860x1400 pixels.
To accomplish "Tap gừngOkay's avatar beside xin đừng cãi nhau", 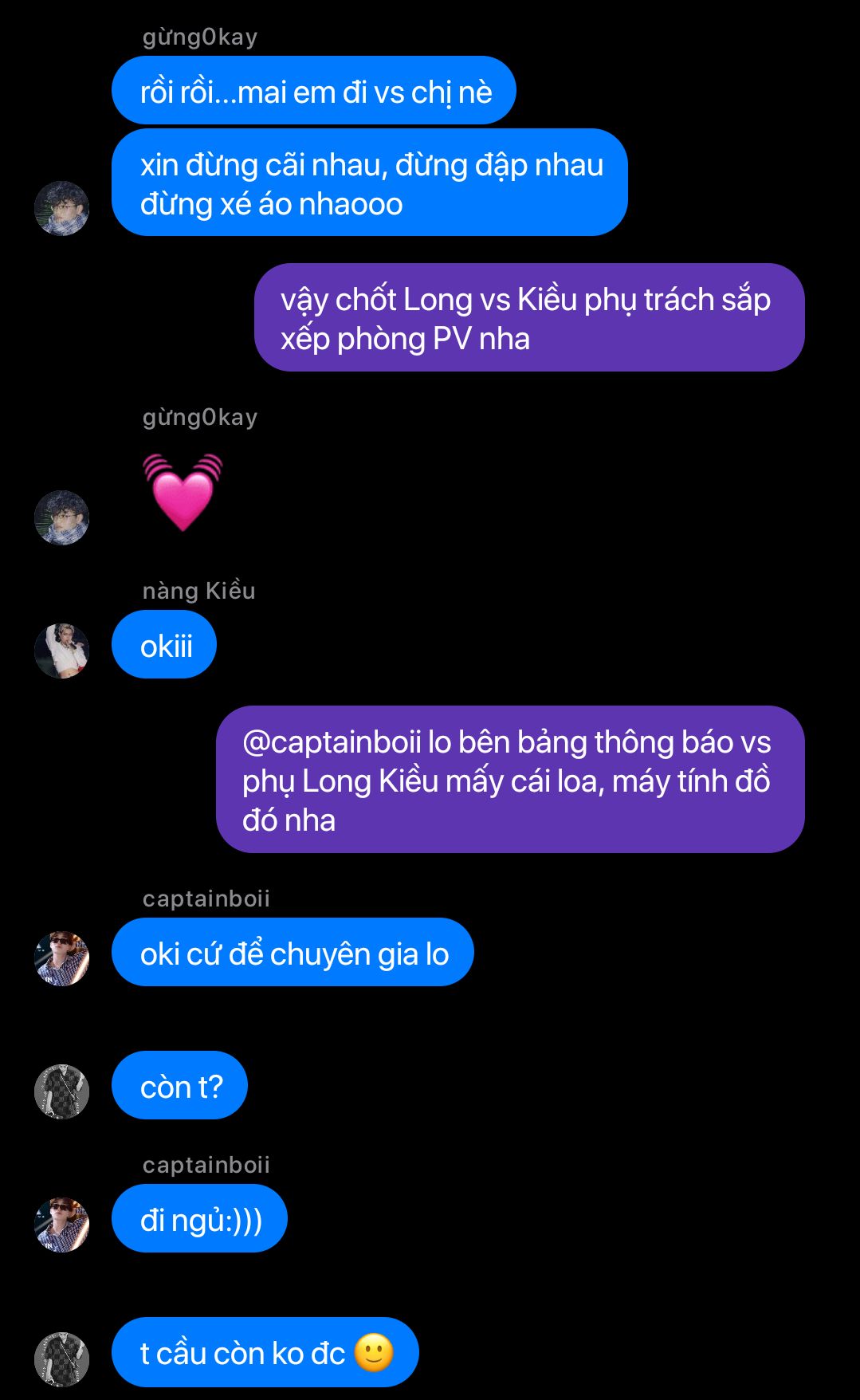I will (61, 208).
